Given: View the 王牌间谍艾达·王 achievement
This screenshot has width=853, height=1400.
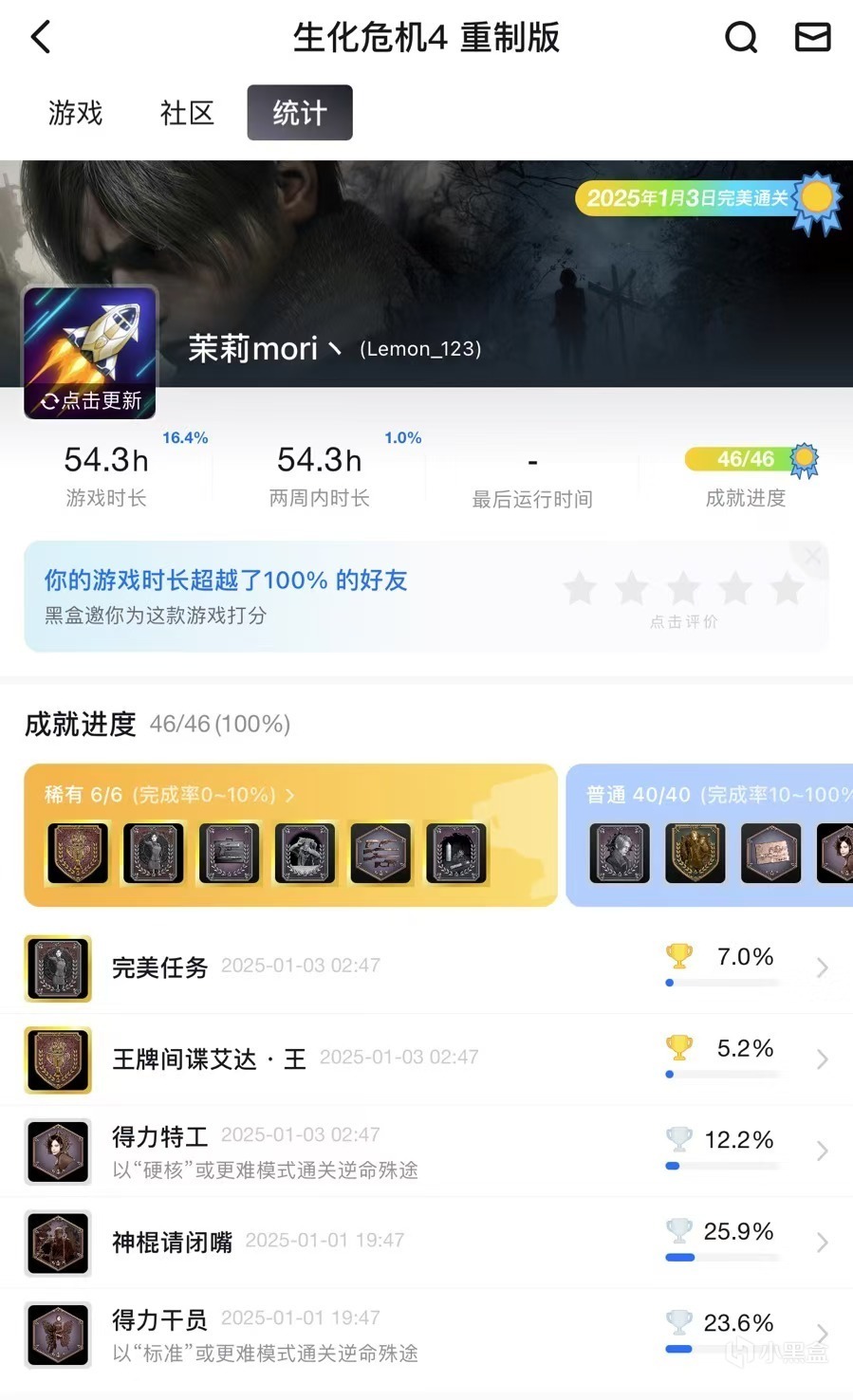Looking at the screenshot, I should [x=426, y=1059].
